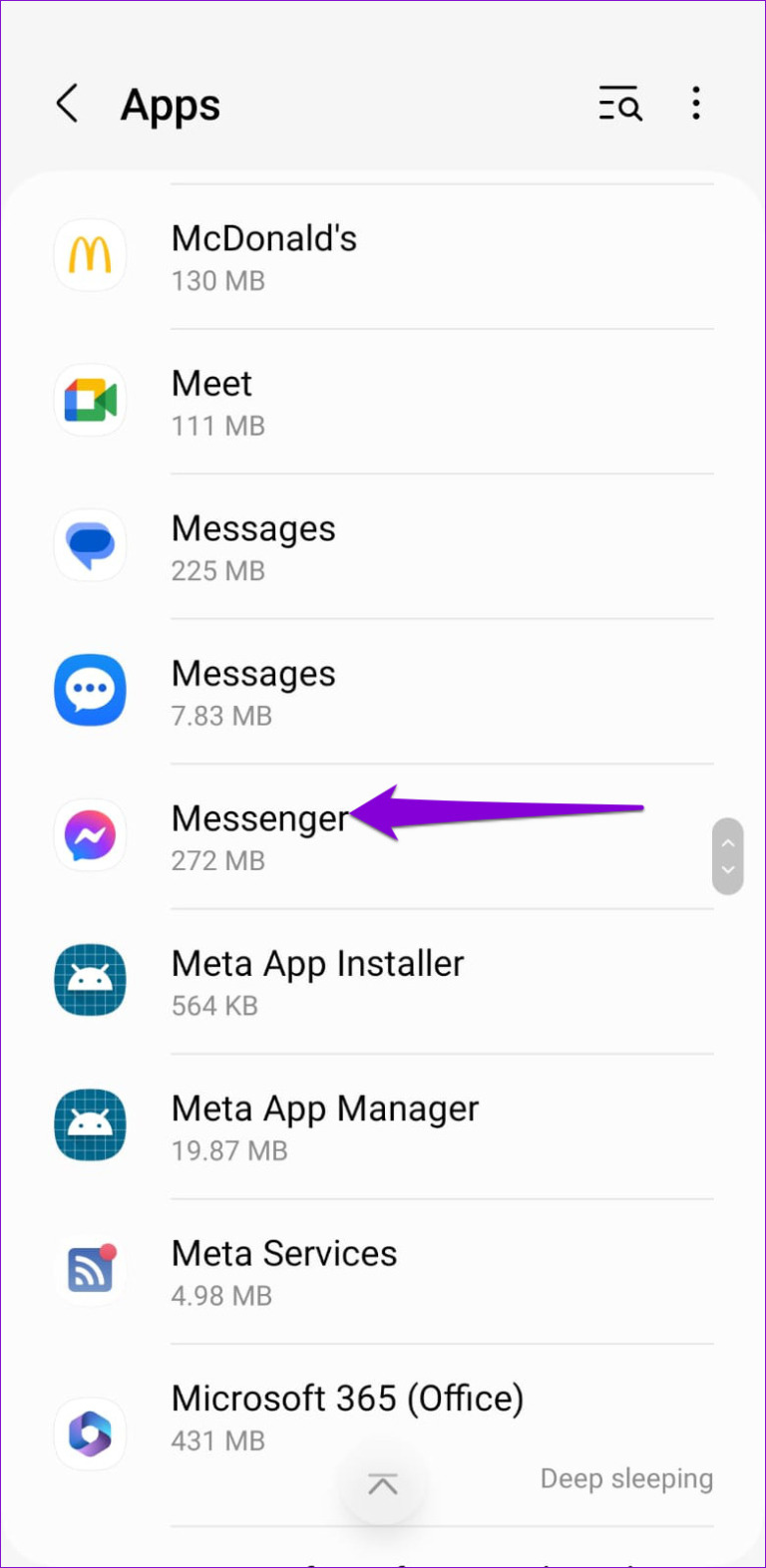Tap the Microsoft 365 Office icon
The width and height of the screenshot is (766, 1568).
click(90, 1433)
